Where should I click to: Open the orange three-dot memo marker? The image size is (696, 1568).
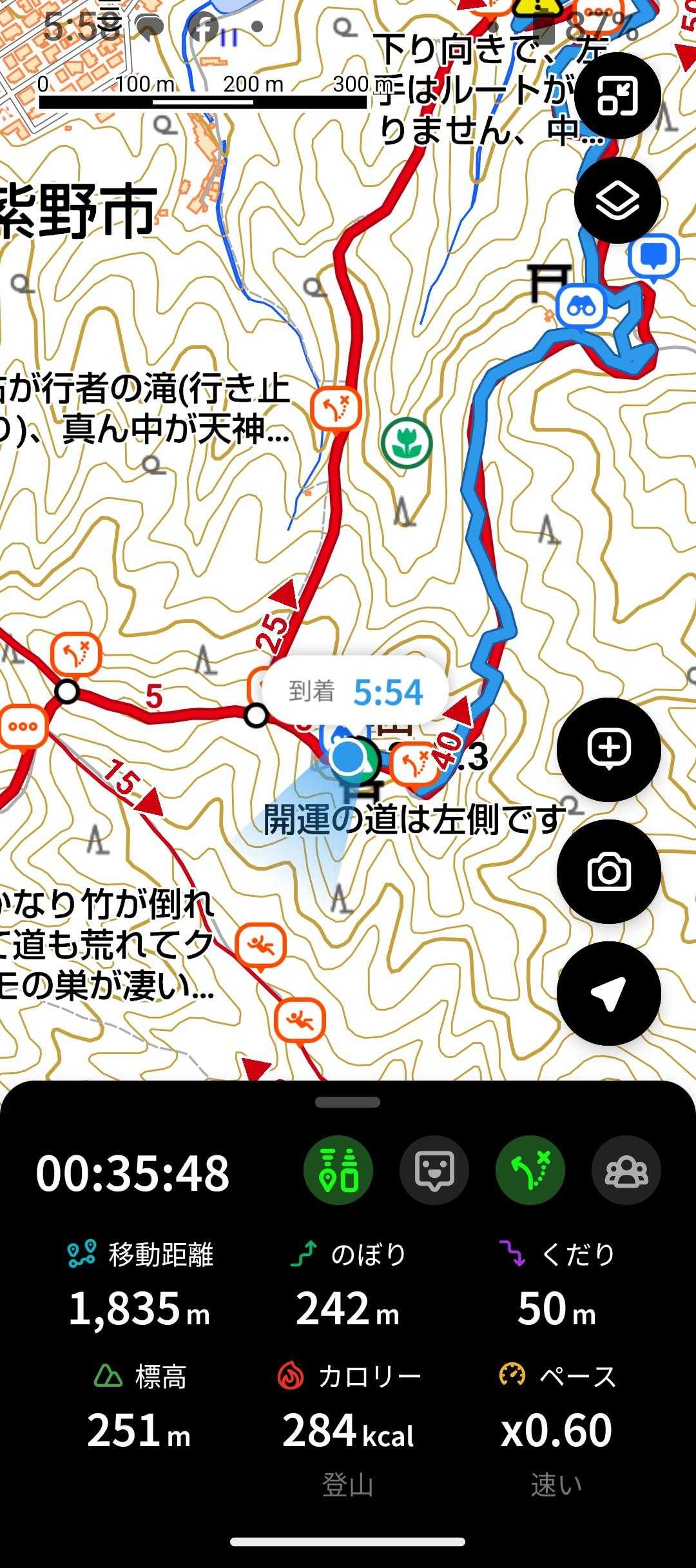coord(23,727)
